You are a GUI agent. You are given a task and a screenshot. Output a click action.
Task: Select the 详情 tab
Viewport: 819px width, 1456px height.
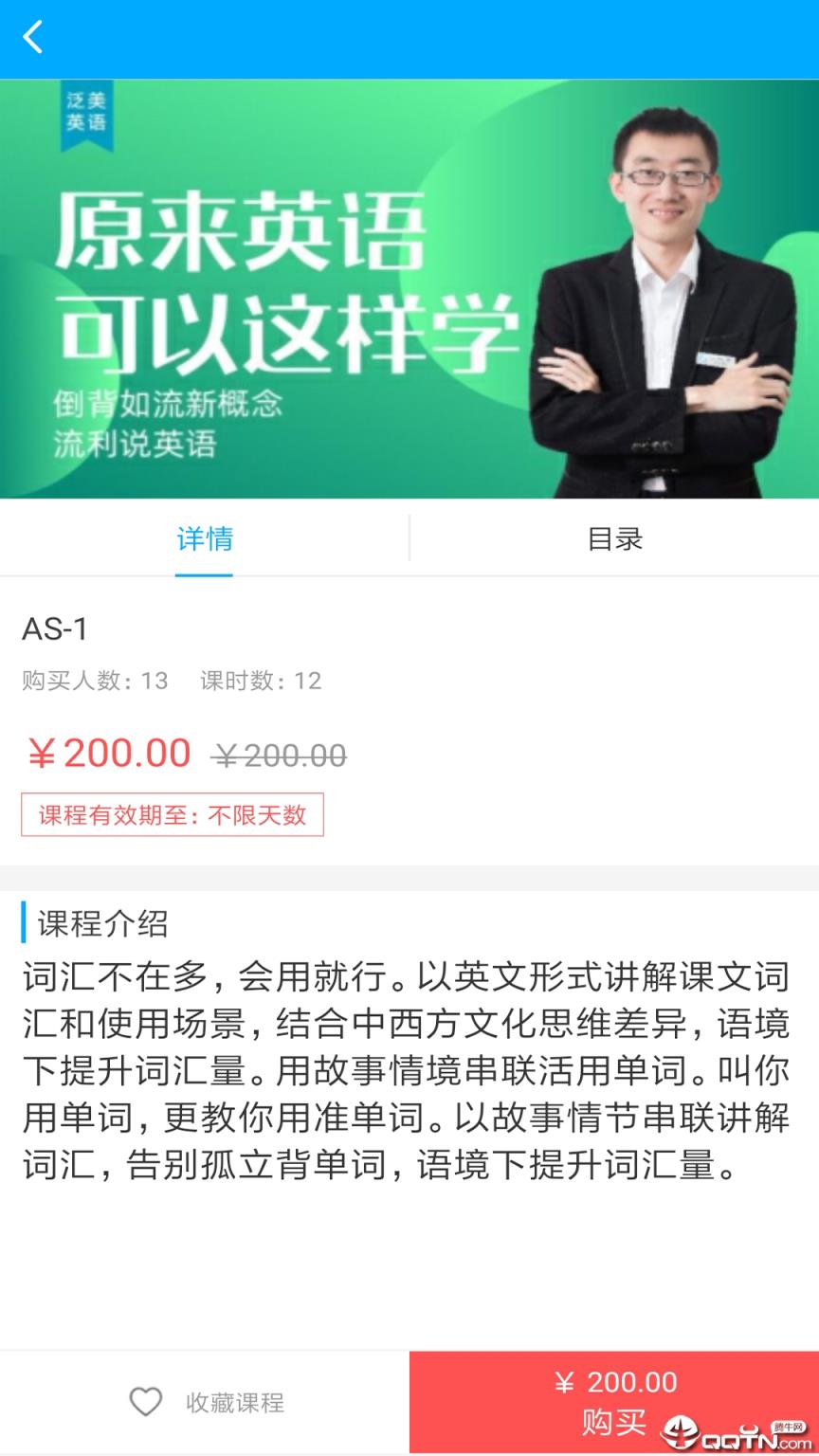pos(204,538)
